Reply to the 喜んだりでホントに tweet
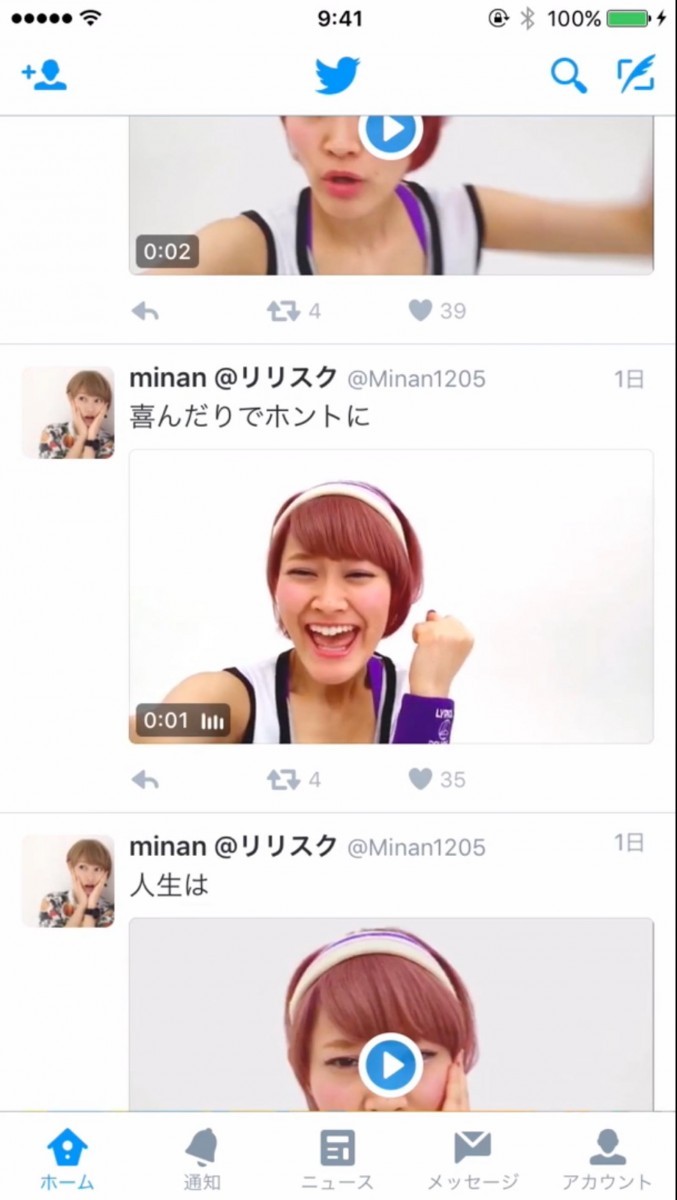Screen dimensions: 677x1200 (145, 780)
